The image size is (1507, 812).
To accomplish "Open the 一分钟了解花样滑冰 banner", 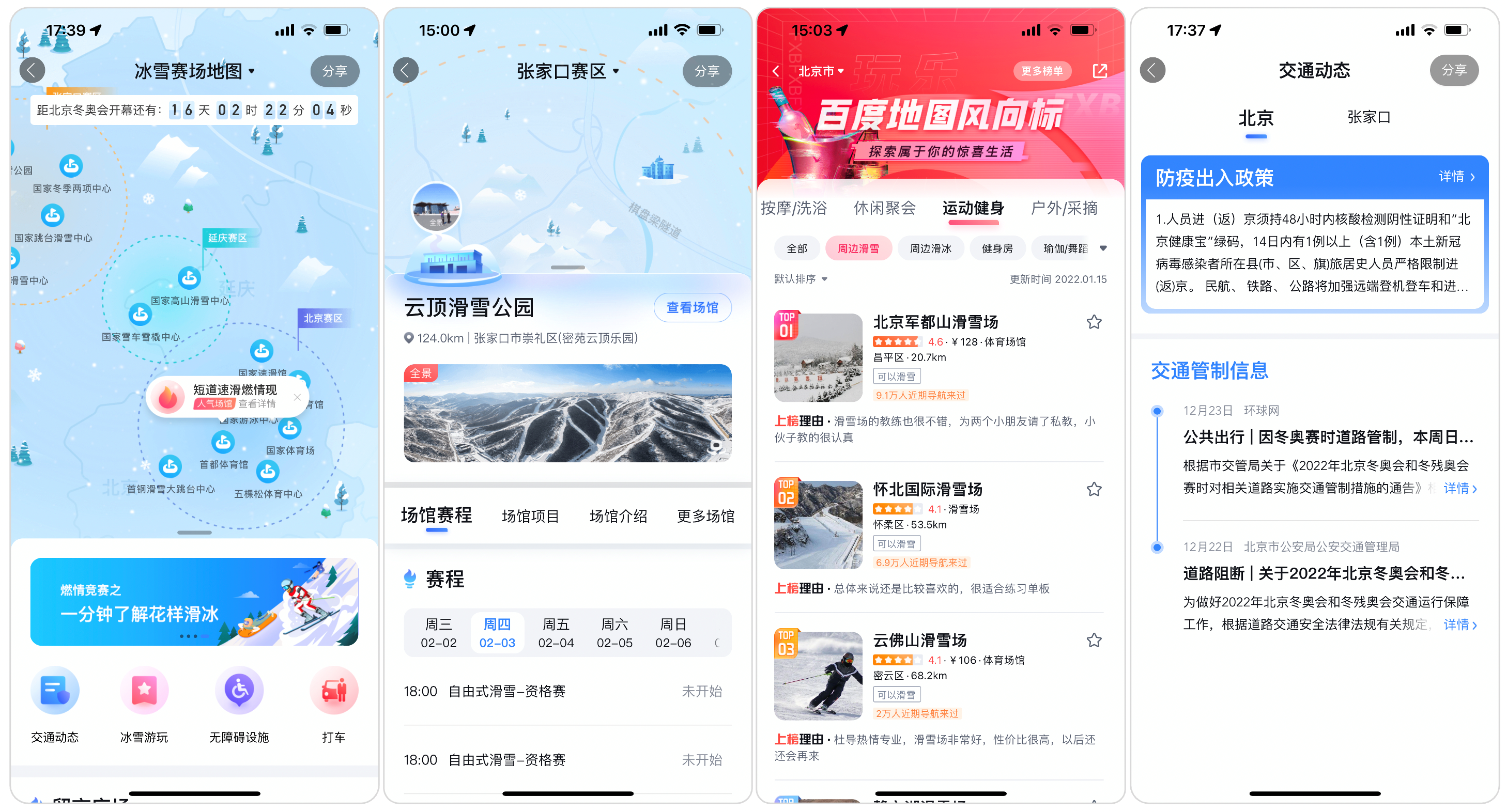I will pyautogui.click(x=194, y=602).
